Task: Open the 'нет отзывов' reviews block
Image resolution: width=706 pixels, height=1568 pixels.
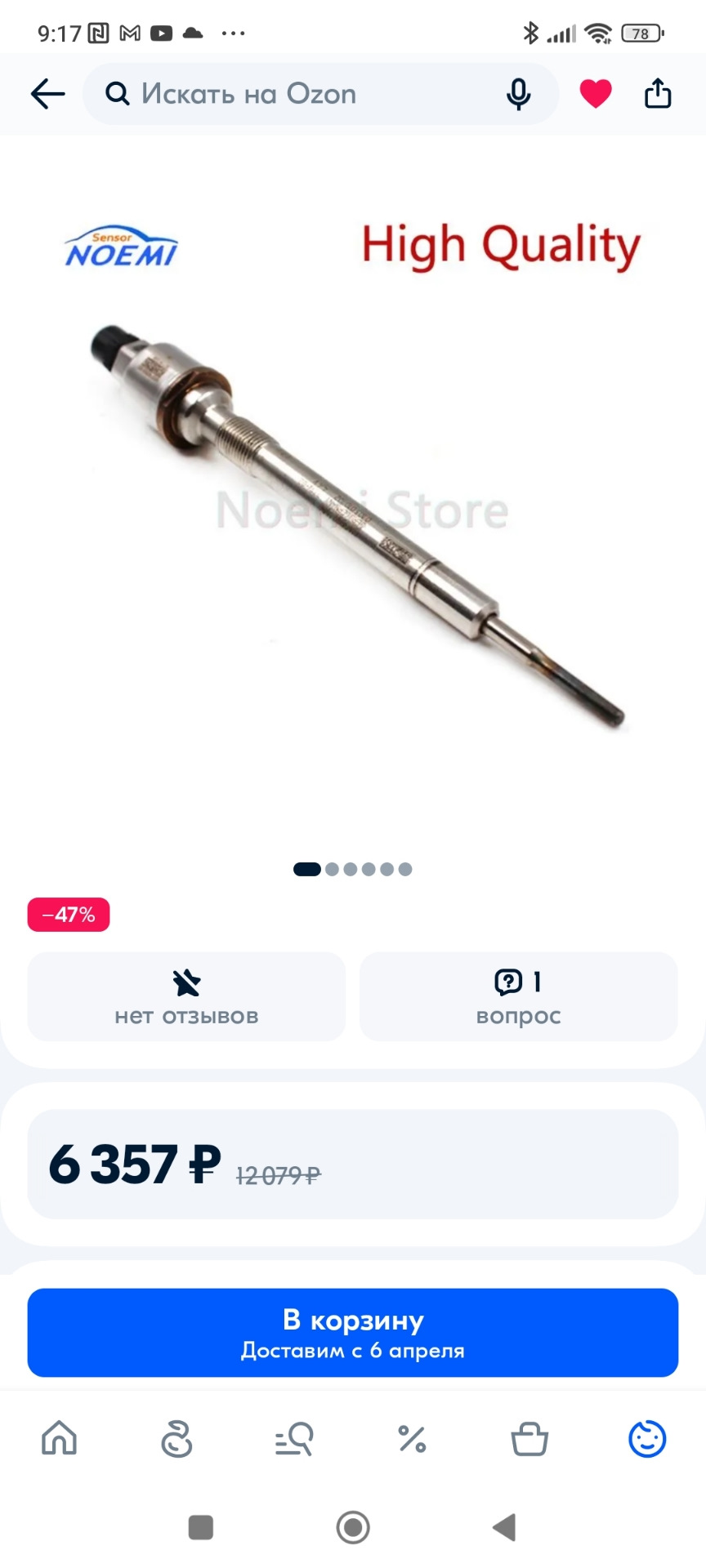Action: point(186,996)
